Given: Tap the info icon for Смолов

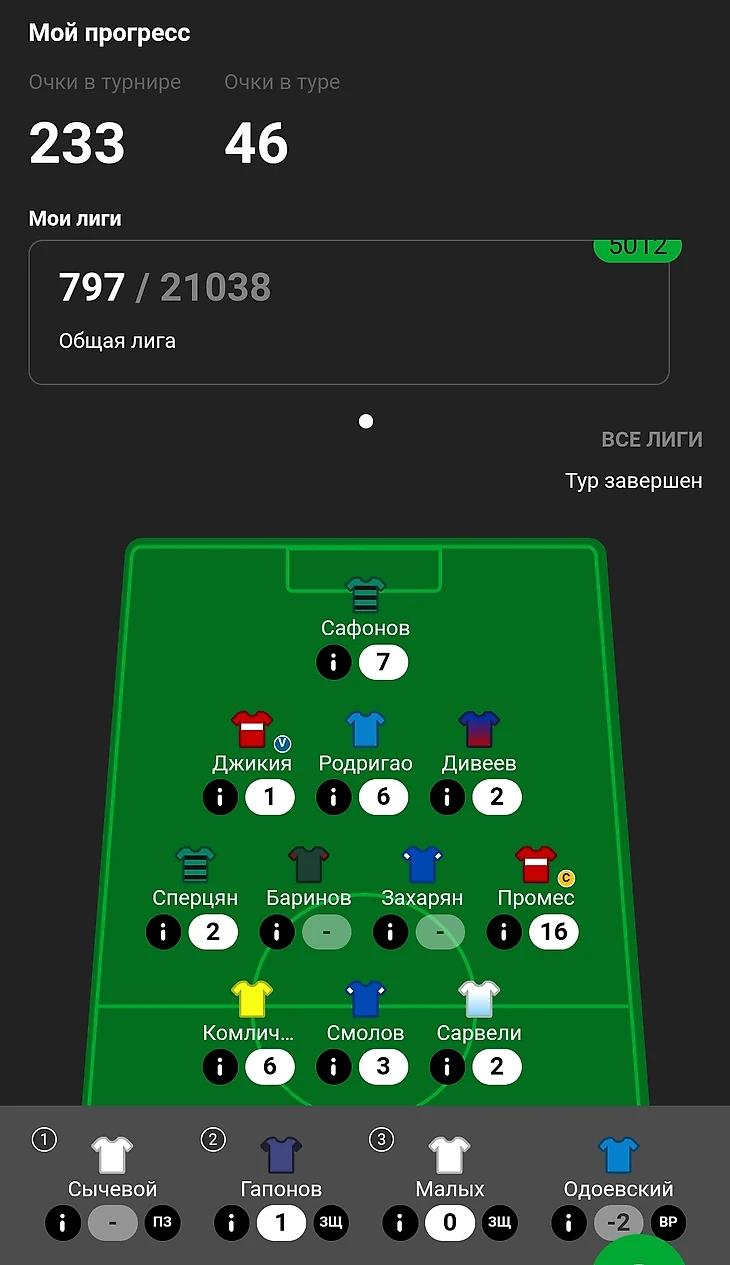Looking at the screenshot, I should point(334,1067).
